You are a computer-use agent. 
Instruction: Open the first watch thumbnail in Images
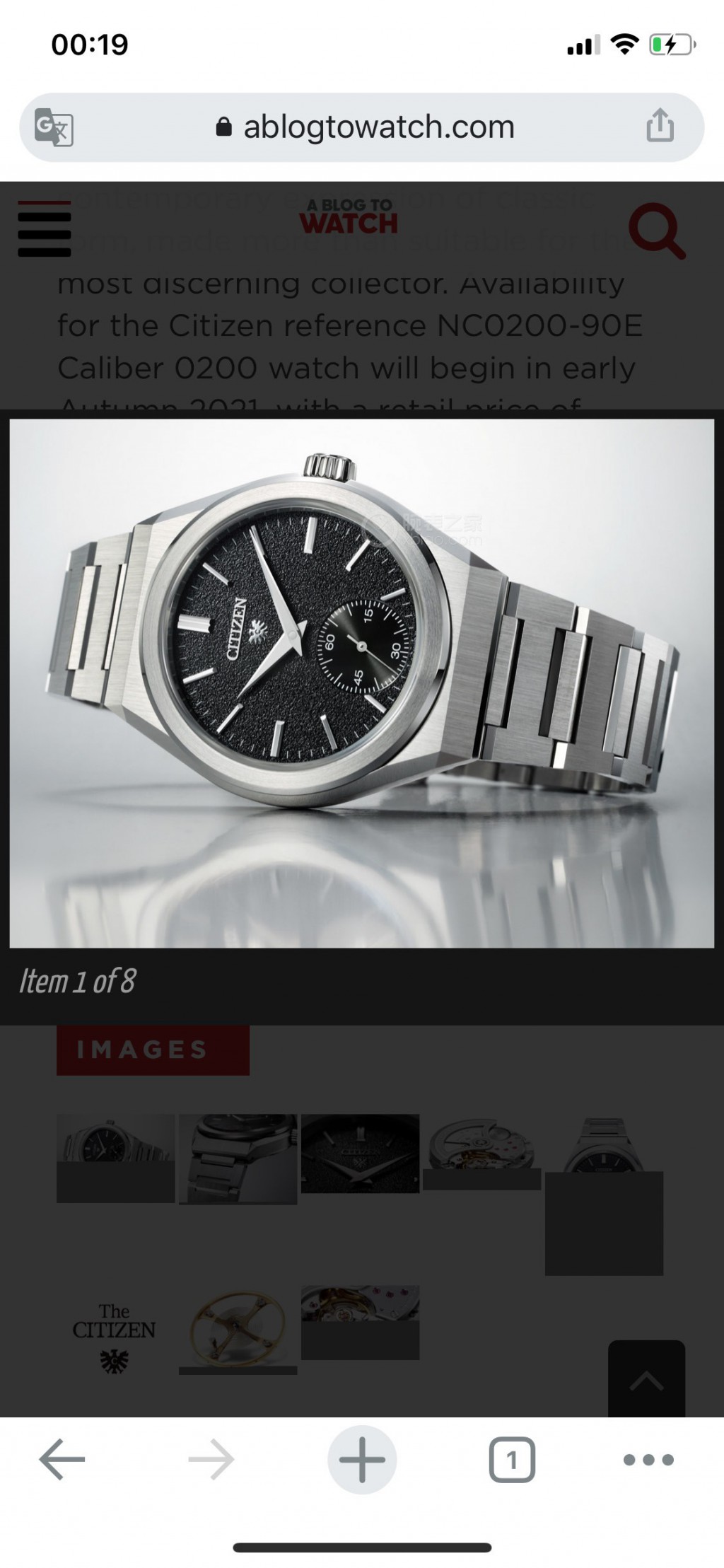115,1158
